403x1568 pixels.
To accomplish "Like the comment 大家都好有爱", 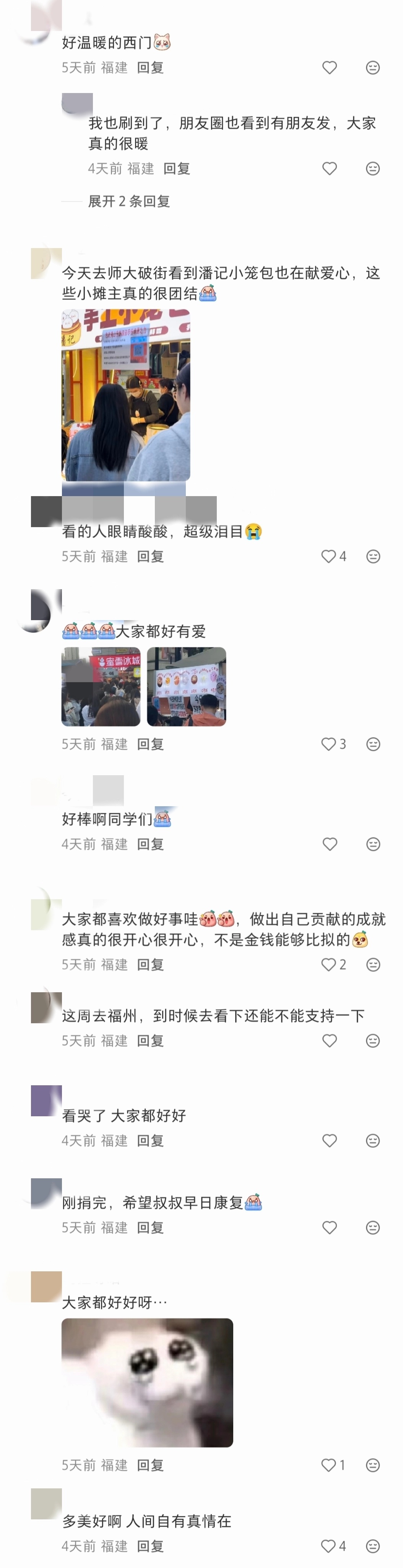I will tap(329, 744).
